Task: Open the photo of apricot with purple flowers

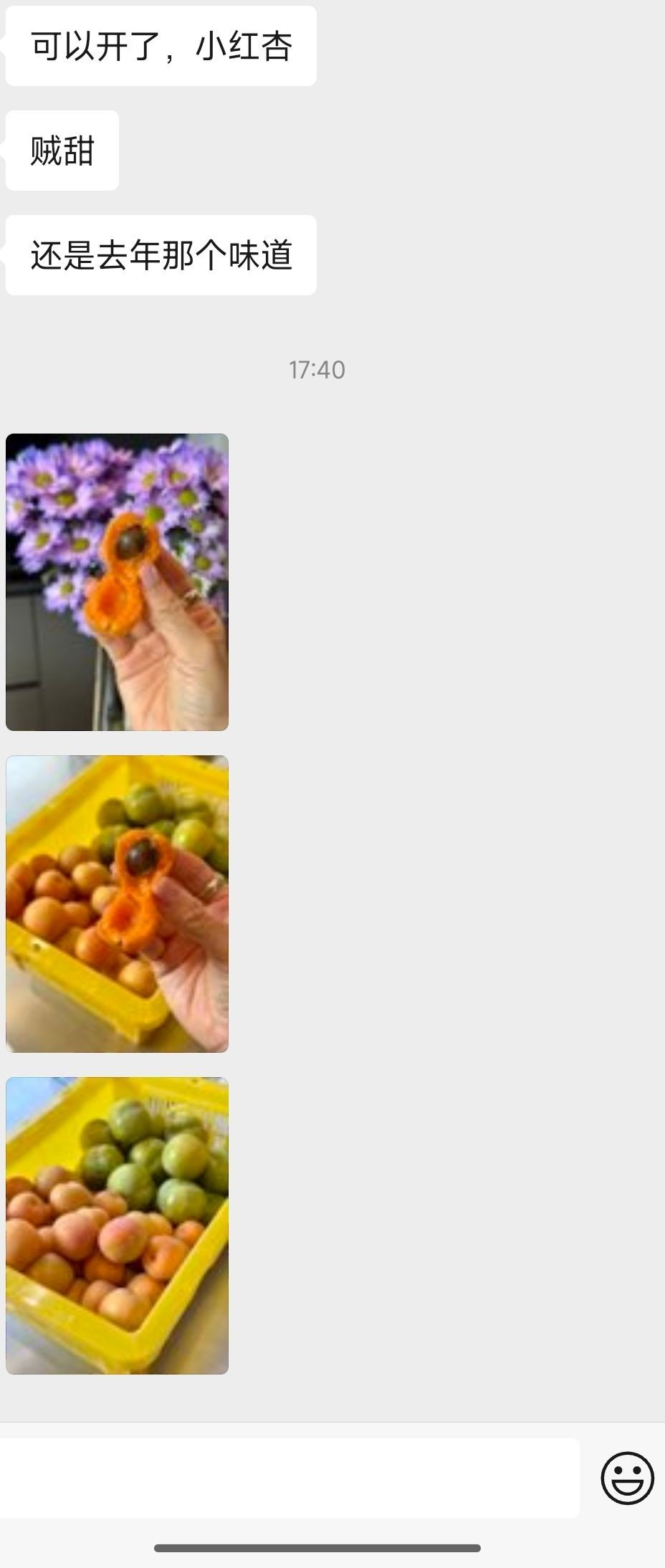Action: [x=117, y=582]
